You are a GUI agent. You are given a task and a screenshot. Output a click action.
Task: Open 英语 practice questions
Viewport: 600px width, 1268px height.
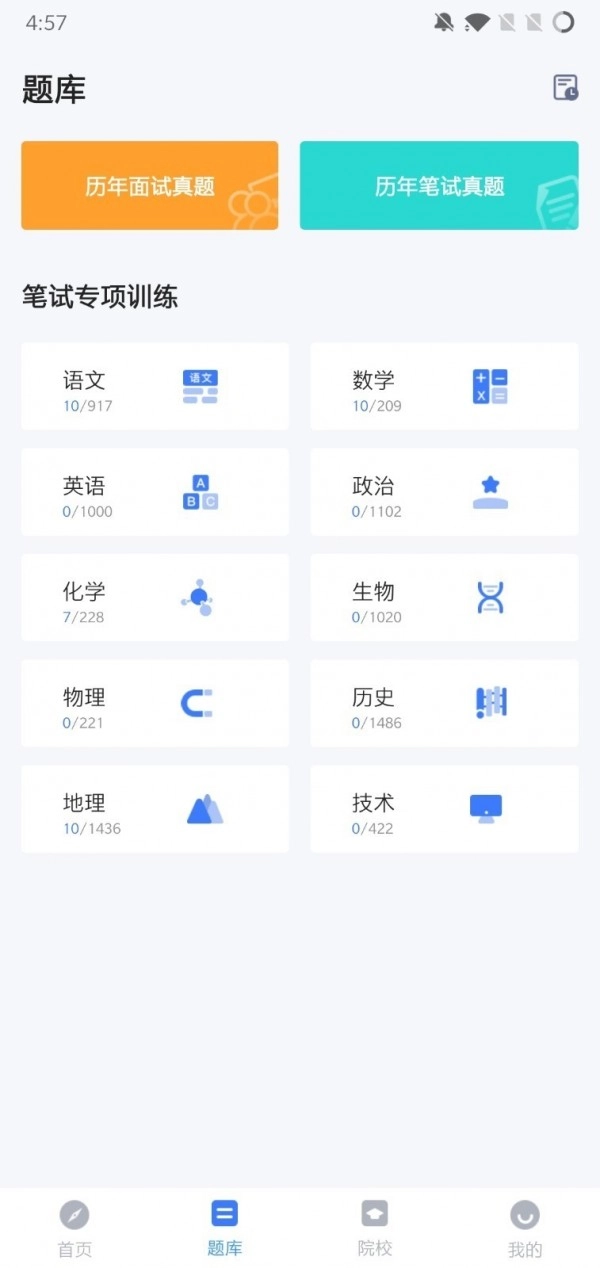[155, 492]
